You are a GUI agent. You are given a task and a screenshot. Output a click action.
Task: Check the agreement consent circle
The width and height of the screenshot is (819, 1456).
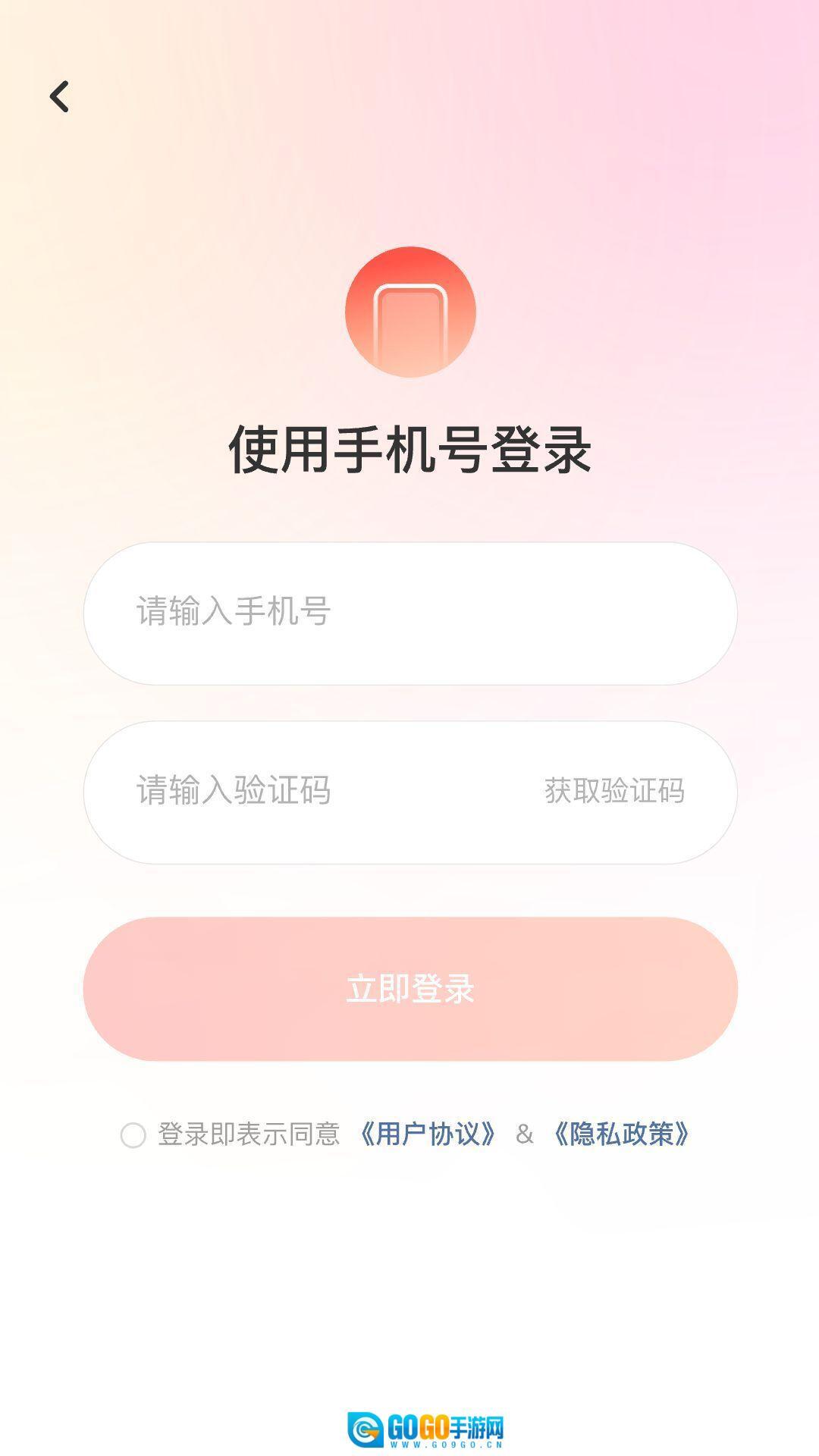click(133, 1135)
